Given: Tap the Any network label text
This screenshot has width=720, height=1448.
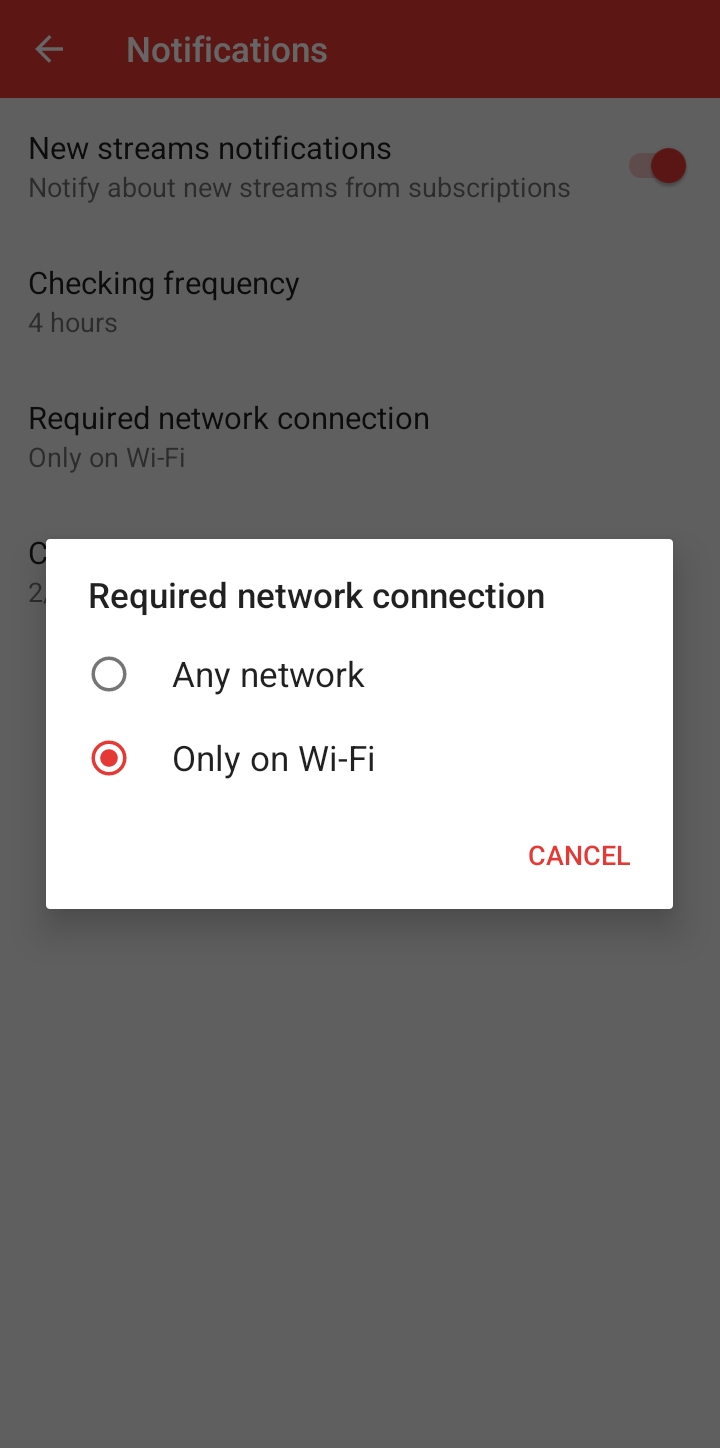Looking at the screenshot, I should tap(268, 674).
